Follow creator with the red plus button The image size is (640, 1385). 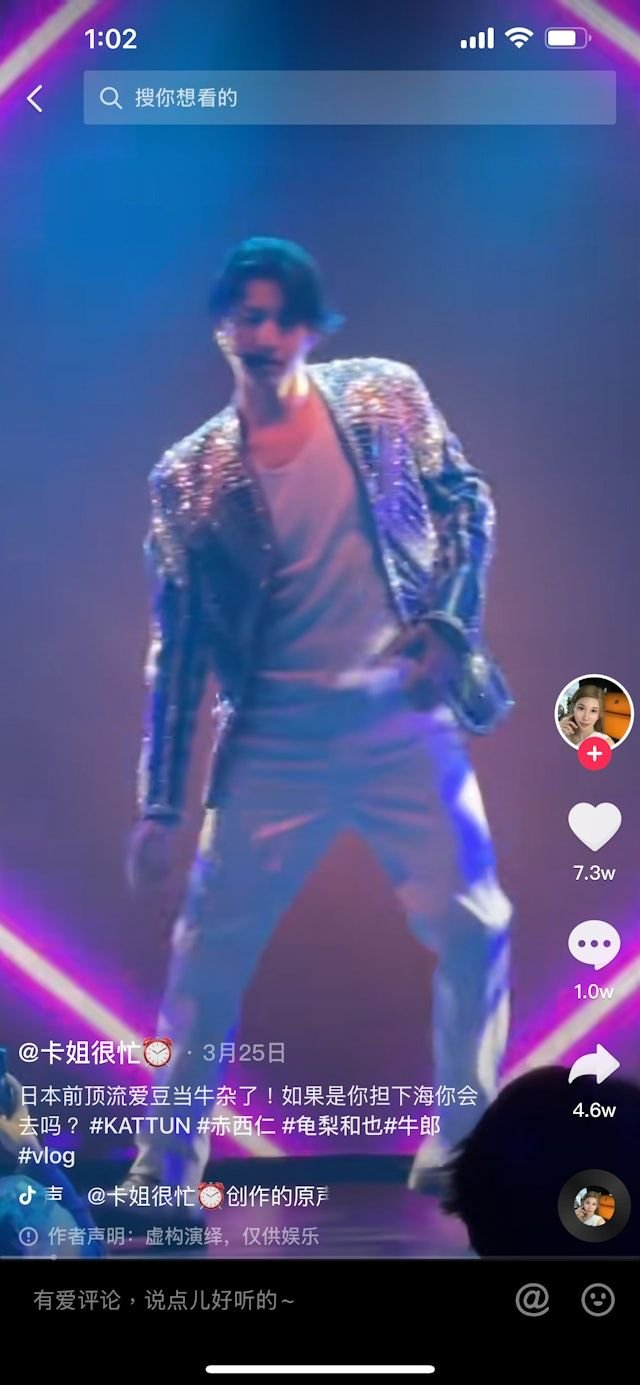tap(594, 754)
